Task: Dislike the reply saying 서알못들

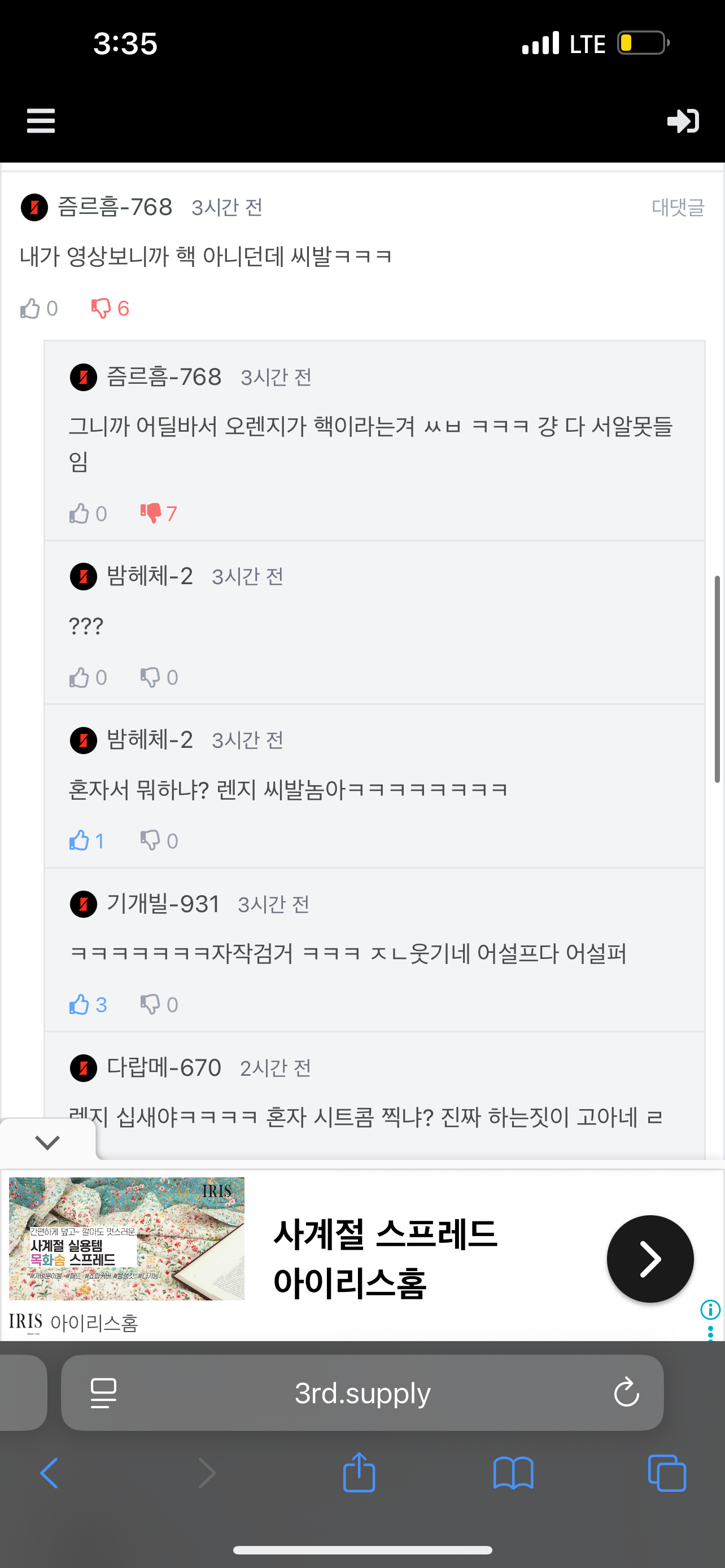Action: click(151, 514)
